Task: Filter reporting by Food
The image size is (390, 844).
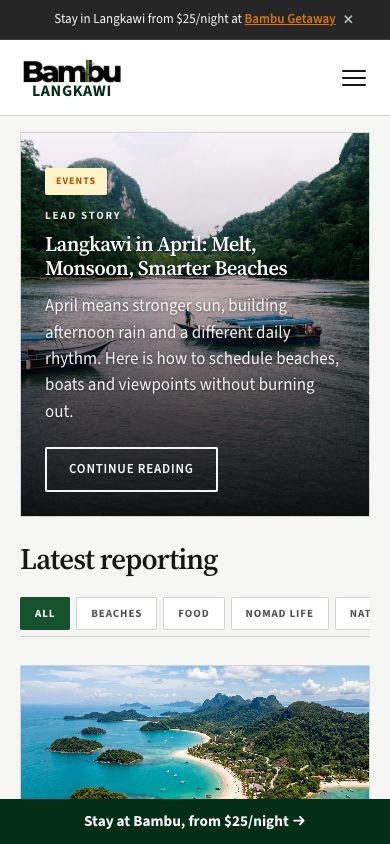Action: (194, 613)
